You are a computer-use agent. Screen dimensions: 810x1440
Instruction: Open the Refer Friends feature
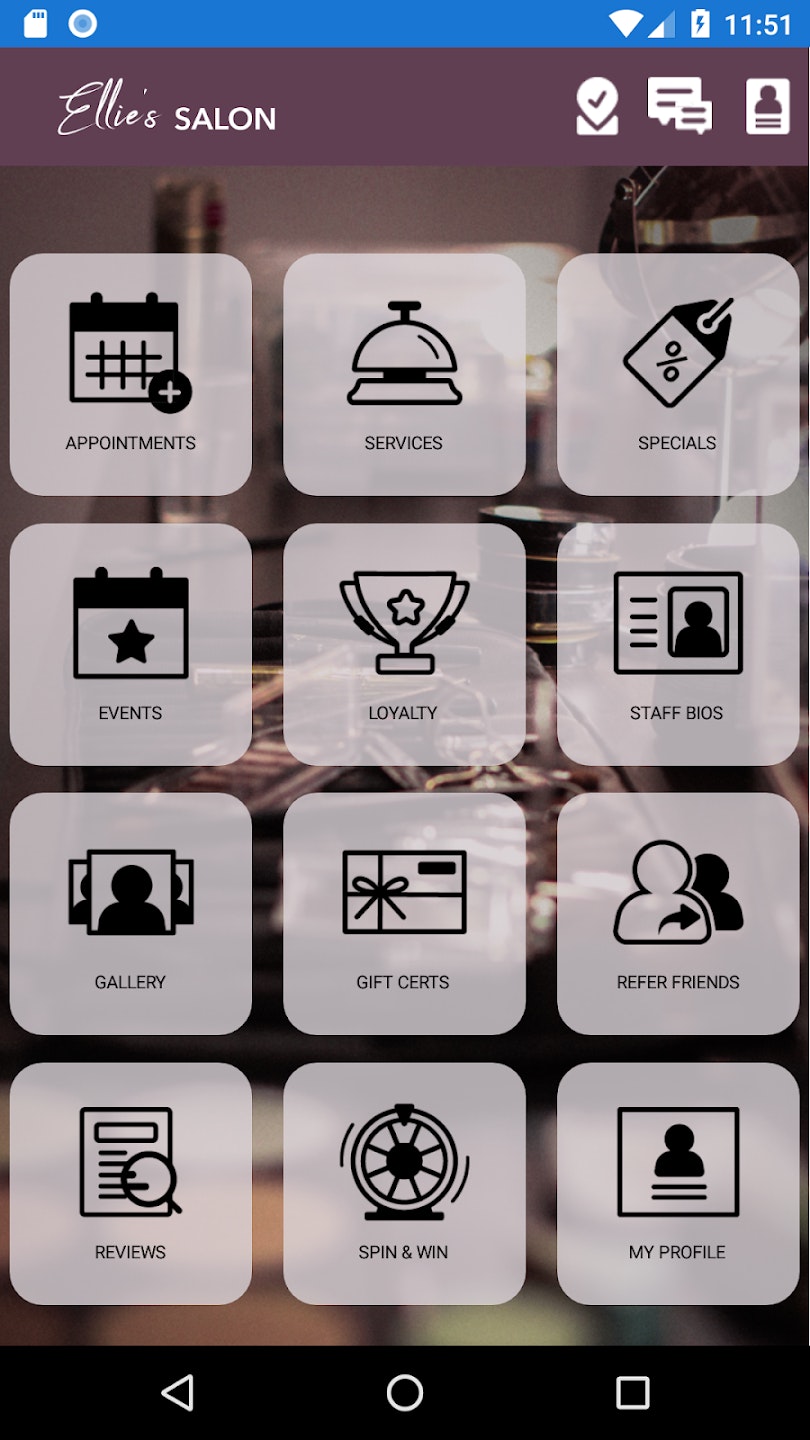(x=677, y=913)
